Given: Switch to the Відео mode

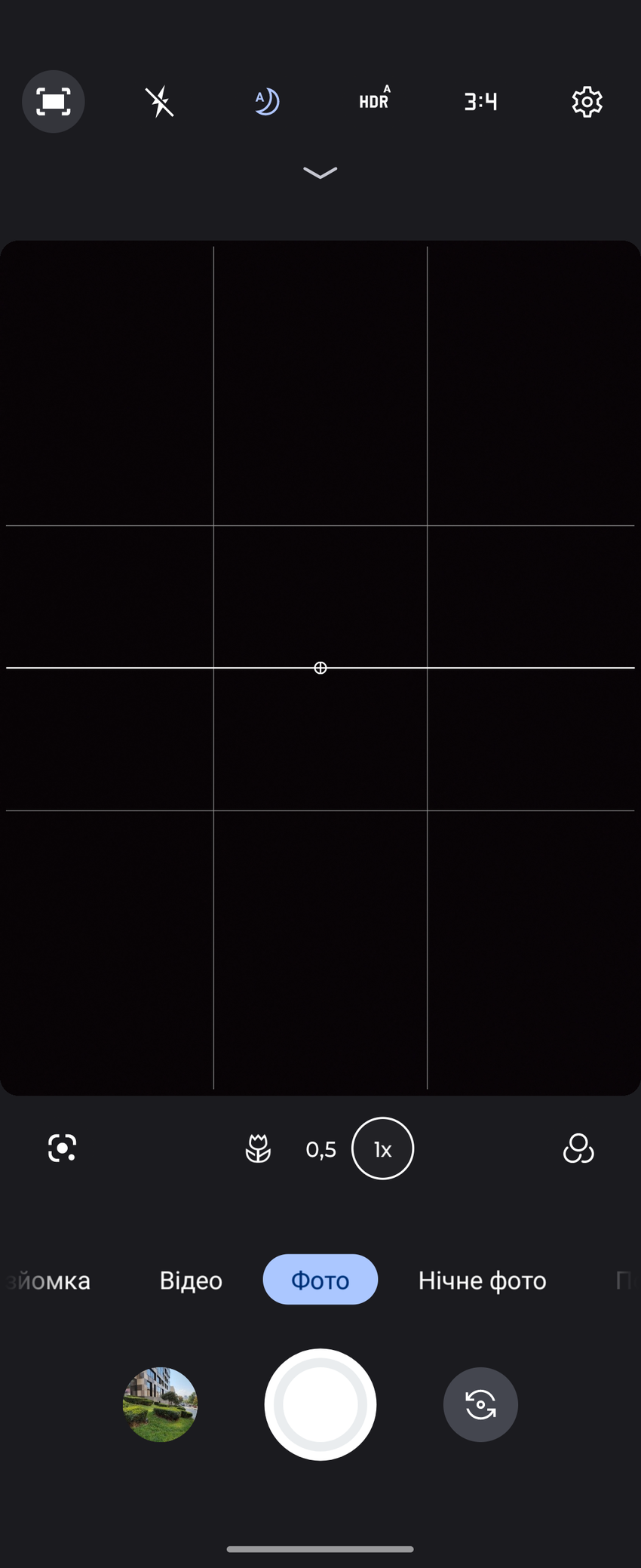Looking at the screenshot, I should [x=191, y=1281].
